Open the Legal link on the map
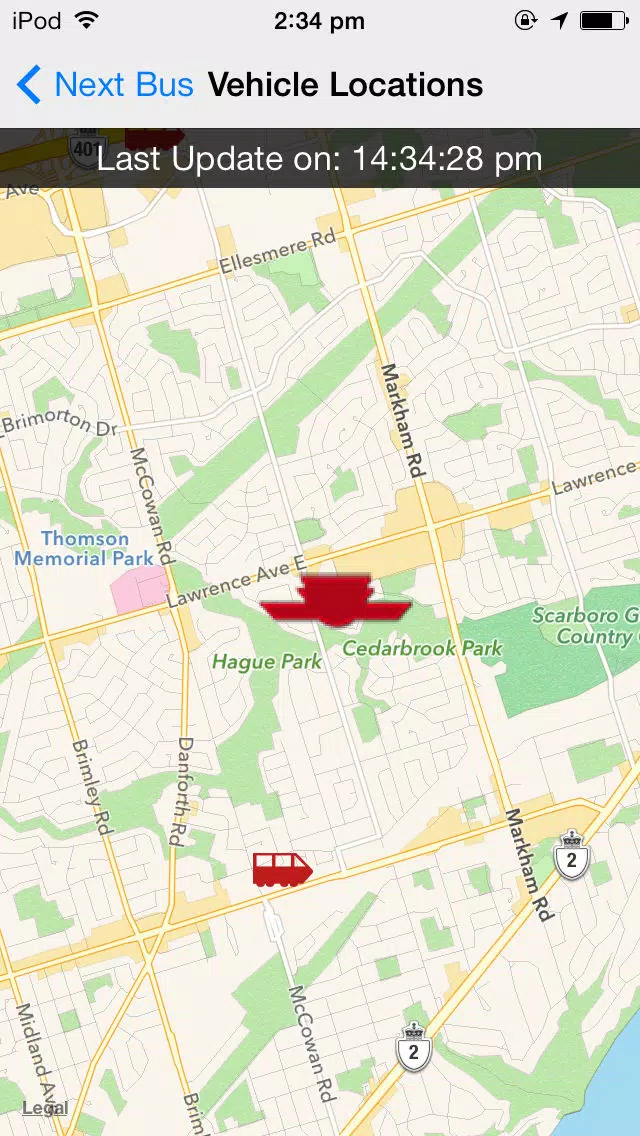640x1136 pixels. click(x=45, y=1107)
